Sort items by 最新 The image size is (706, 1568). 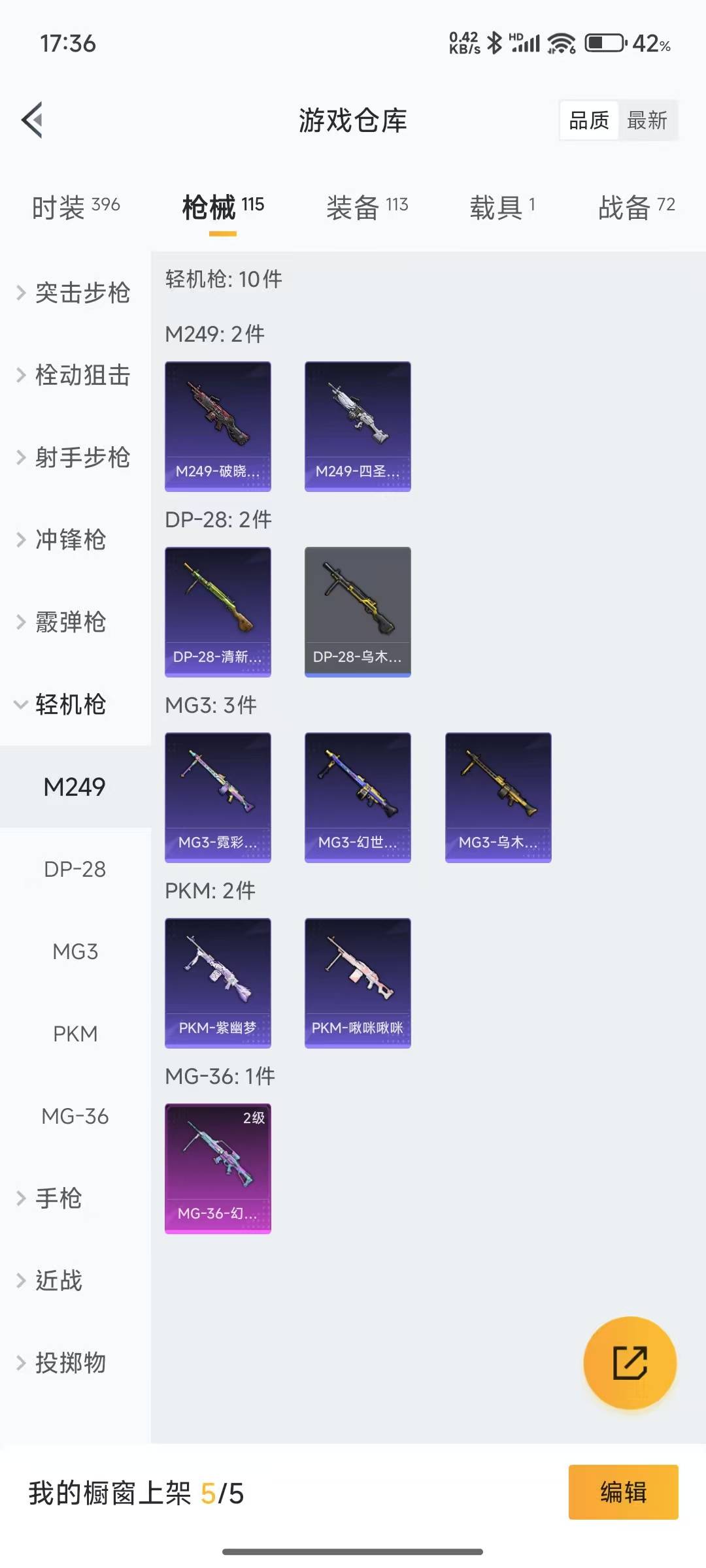(647, 120)
